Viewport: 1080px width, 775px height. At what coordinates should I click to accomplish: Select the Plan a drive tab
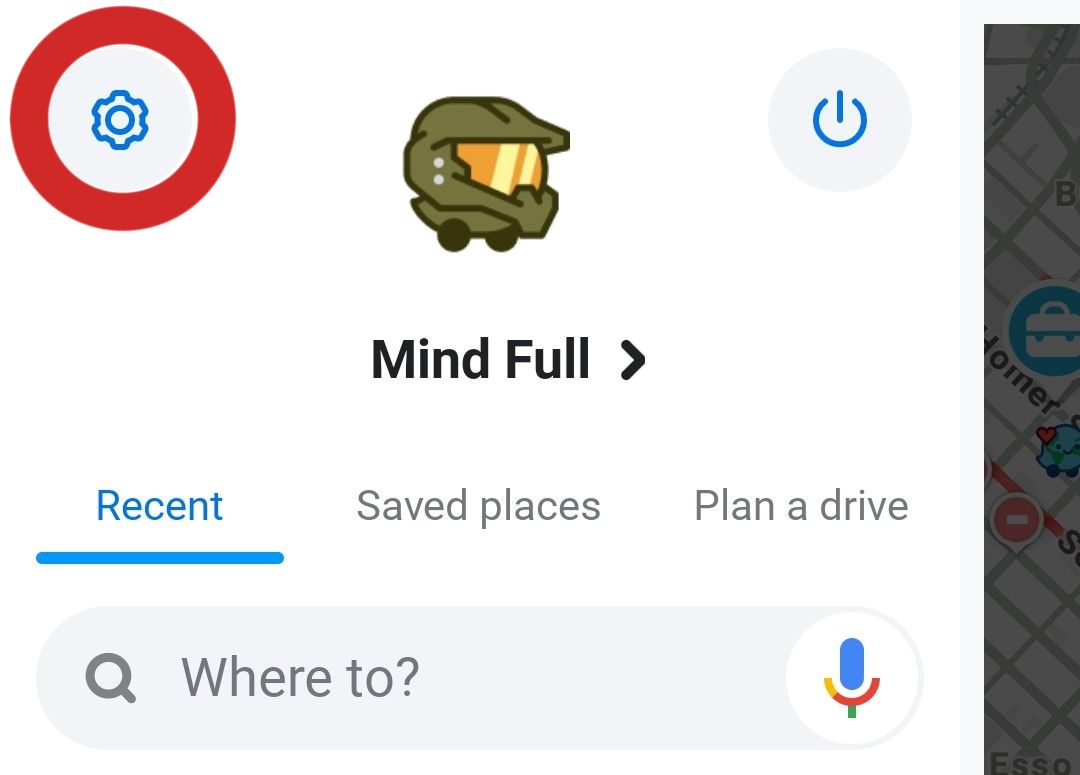click(x=801, y=507)
